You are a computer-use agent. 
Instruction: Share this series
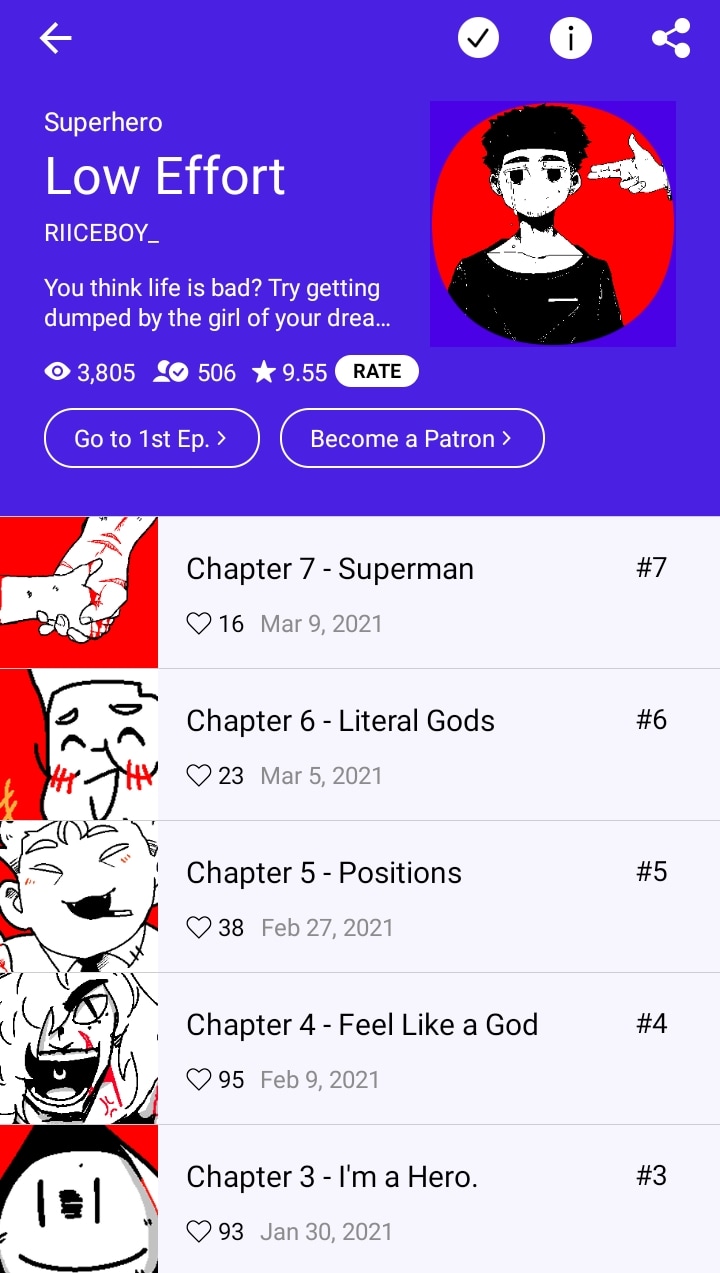[x=671, y=38]
